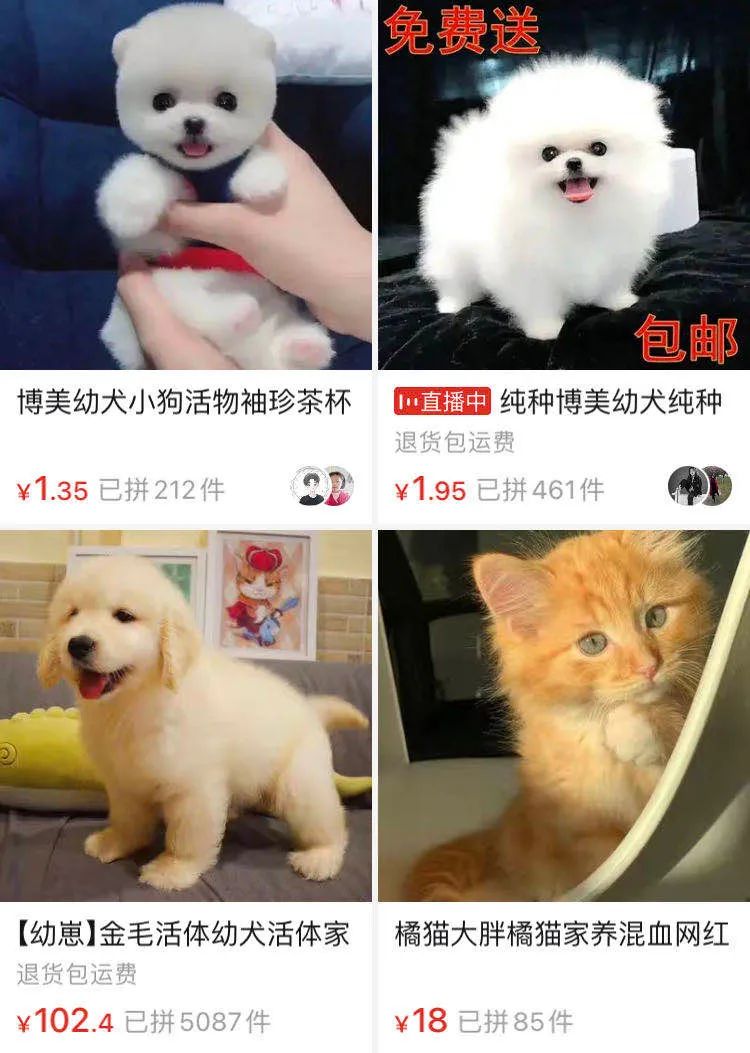The width and height of the screenshot is (750, 1053).
Task: Open the 博美幼犬小狗活物袖珍茶杯 product title
Action: click(185, 397)
